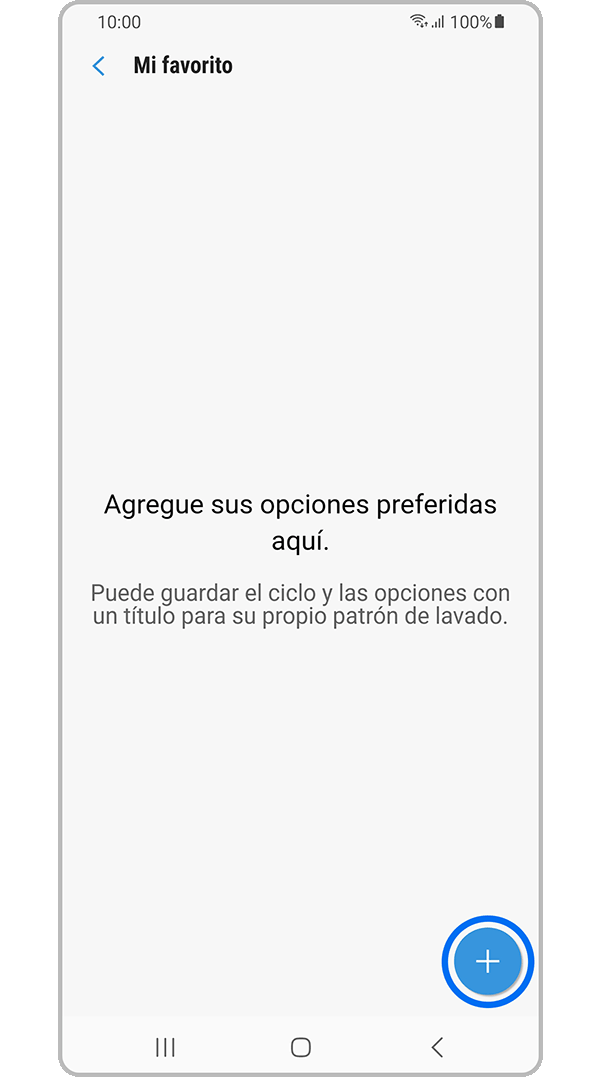600x1077 pixels.
Task: Go to the home screen
Action: (x=300, y=1047)
